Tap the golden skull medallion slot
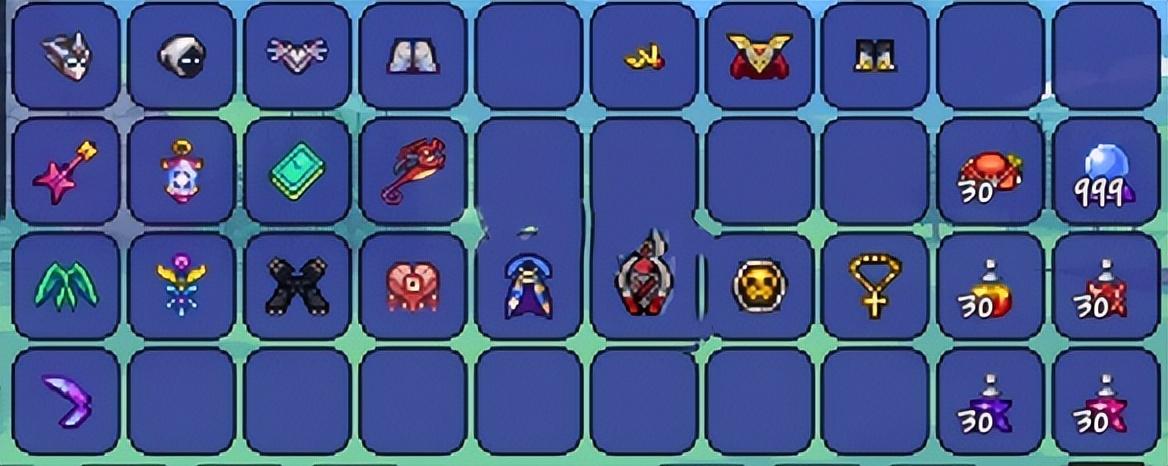This screenshot has height=466, width=1168. click(759, 286)
